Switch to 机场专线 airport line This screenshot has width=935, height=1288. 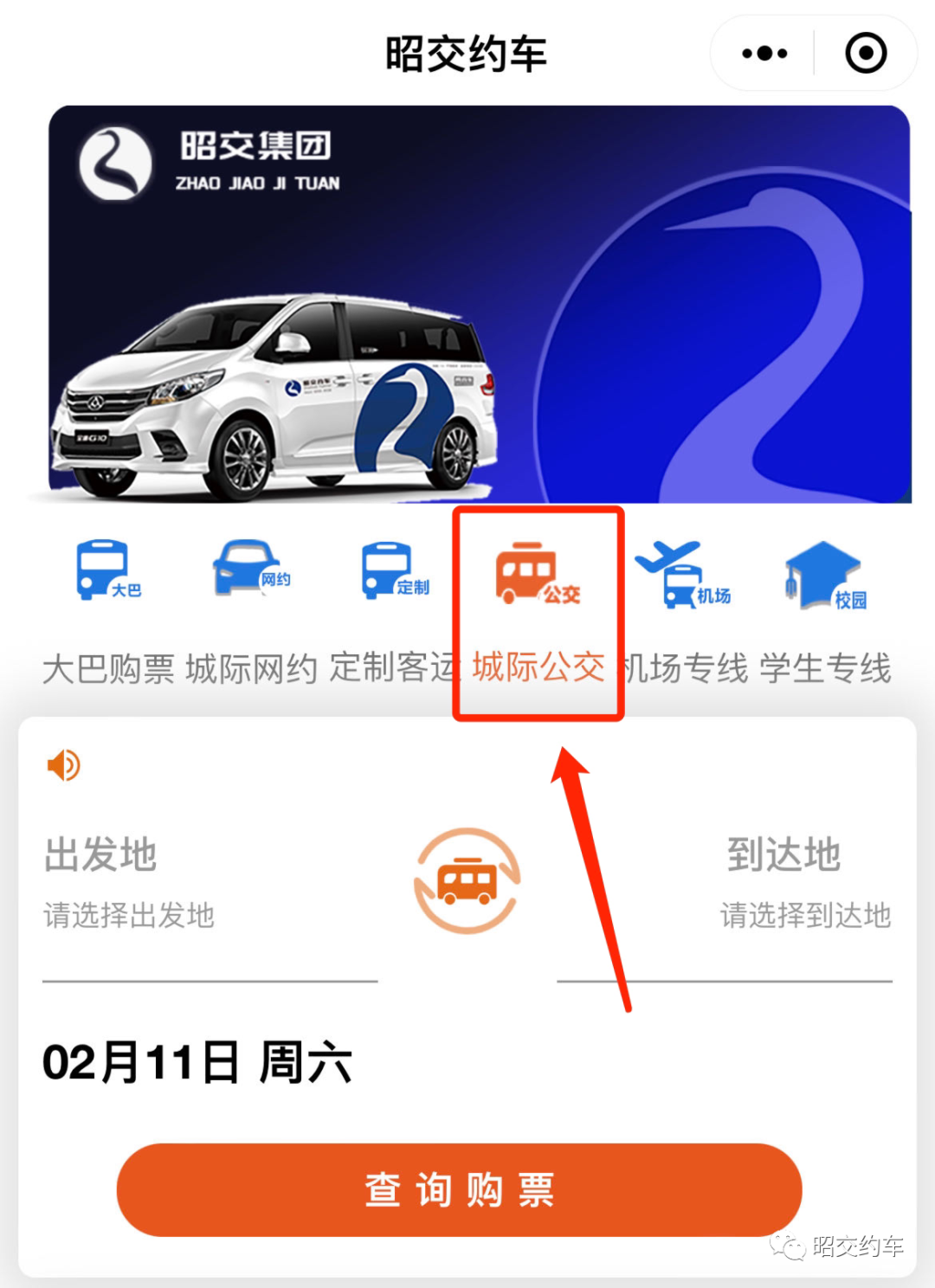[x=684, y=606]
